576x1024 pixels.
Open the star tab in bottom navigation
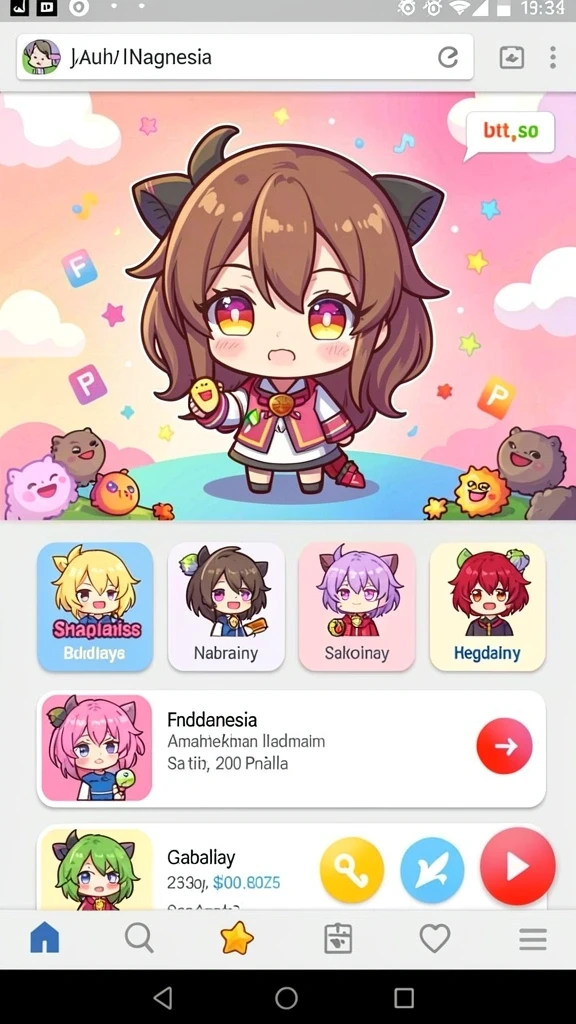(x=236, y=938)
